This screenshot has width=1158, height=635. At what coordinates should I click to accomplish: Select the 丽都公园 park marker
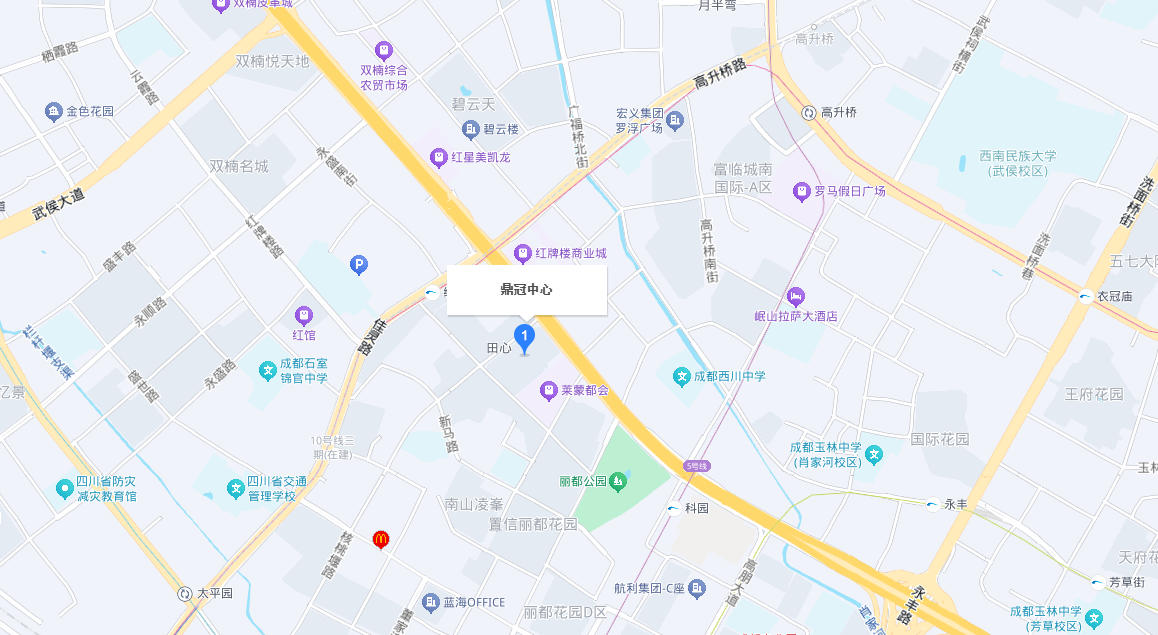[619, 481]
